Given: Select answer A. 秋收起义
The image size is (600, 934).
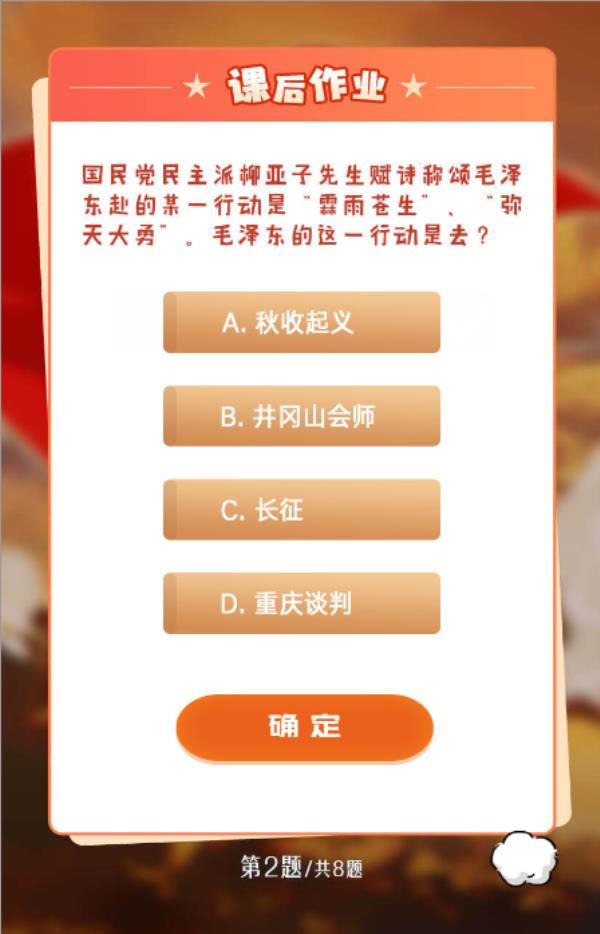Looking at the screenshot, I should (x=301, y=322).
